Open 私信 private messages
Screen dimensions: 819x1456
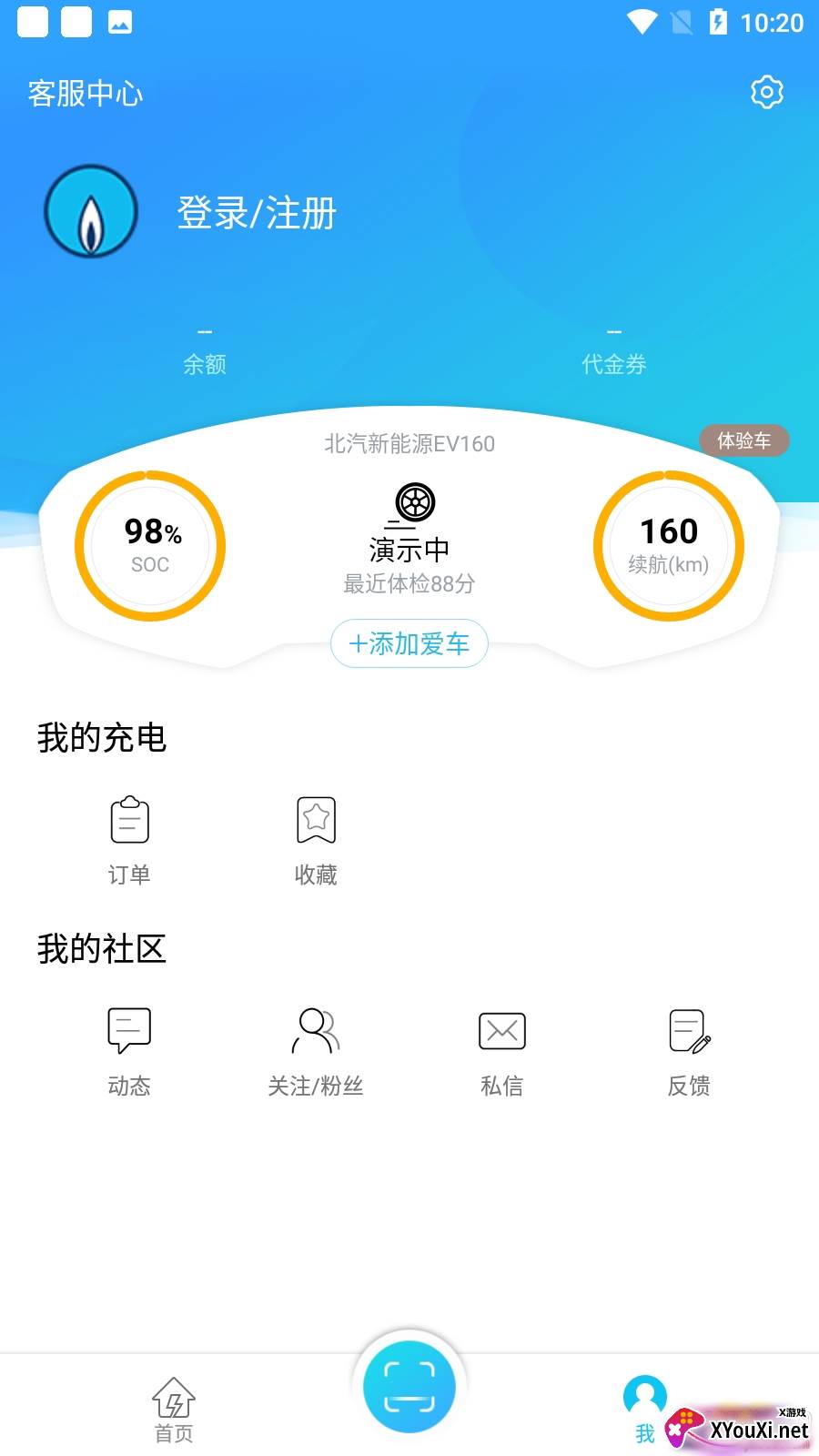point(502,1046)
